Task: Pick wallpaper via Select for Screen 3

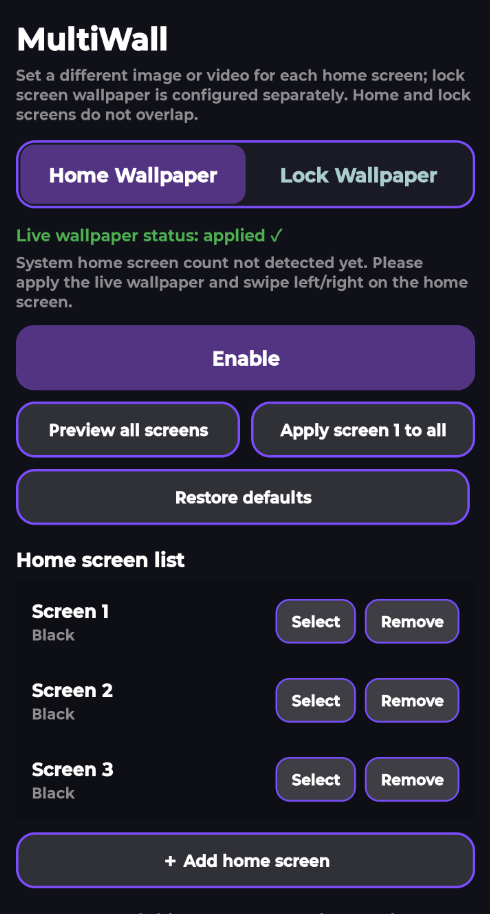Action: (x=316, y=779)
